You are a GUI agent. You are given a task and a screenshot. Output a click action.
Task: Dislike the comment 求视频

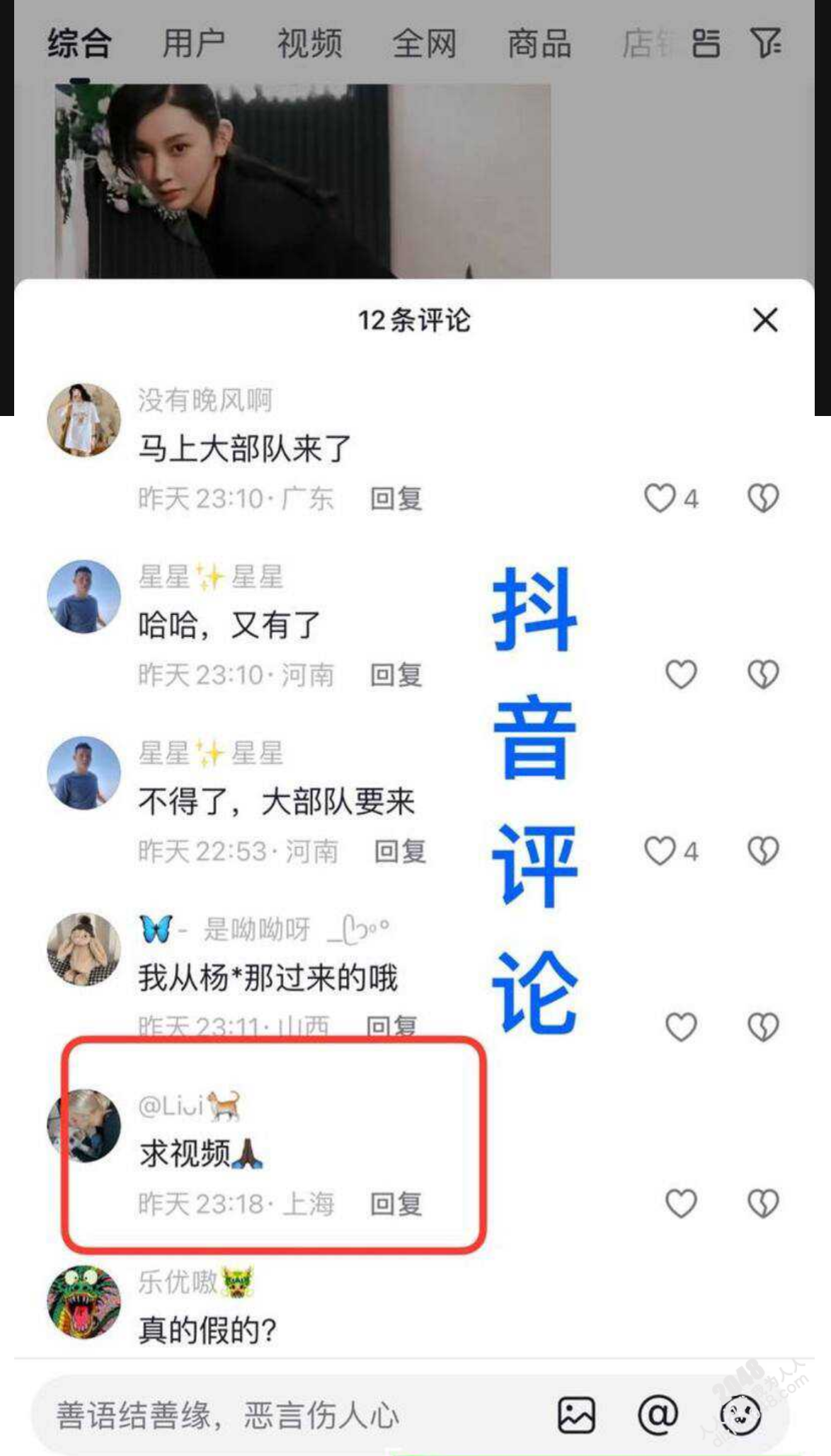[x=763, y=1203]
